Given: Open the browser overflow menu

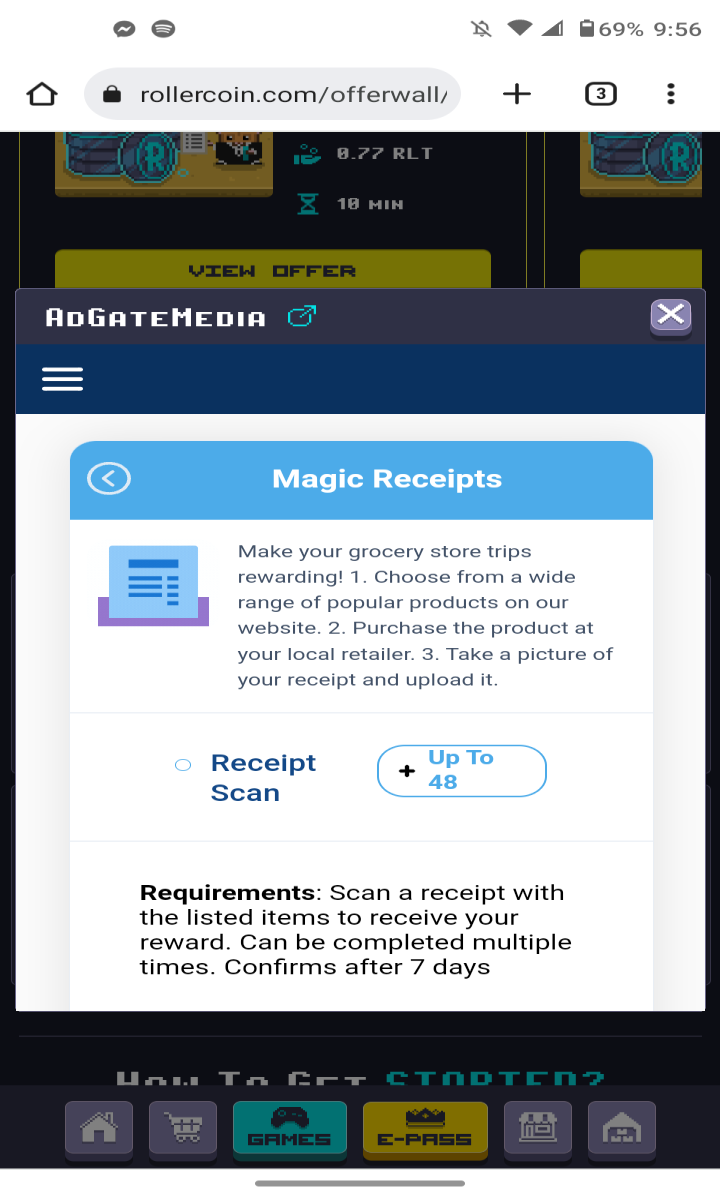Looking at the screenshot, I should point(671,94).
